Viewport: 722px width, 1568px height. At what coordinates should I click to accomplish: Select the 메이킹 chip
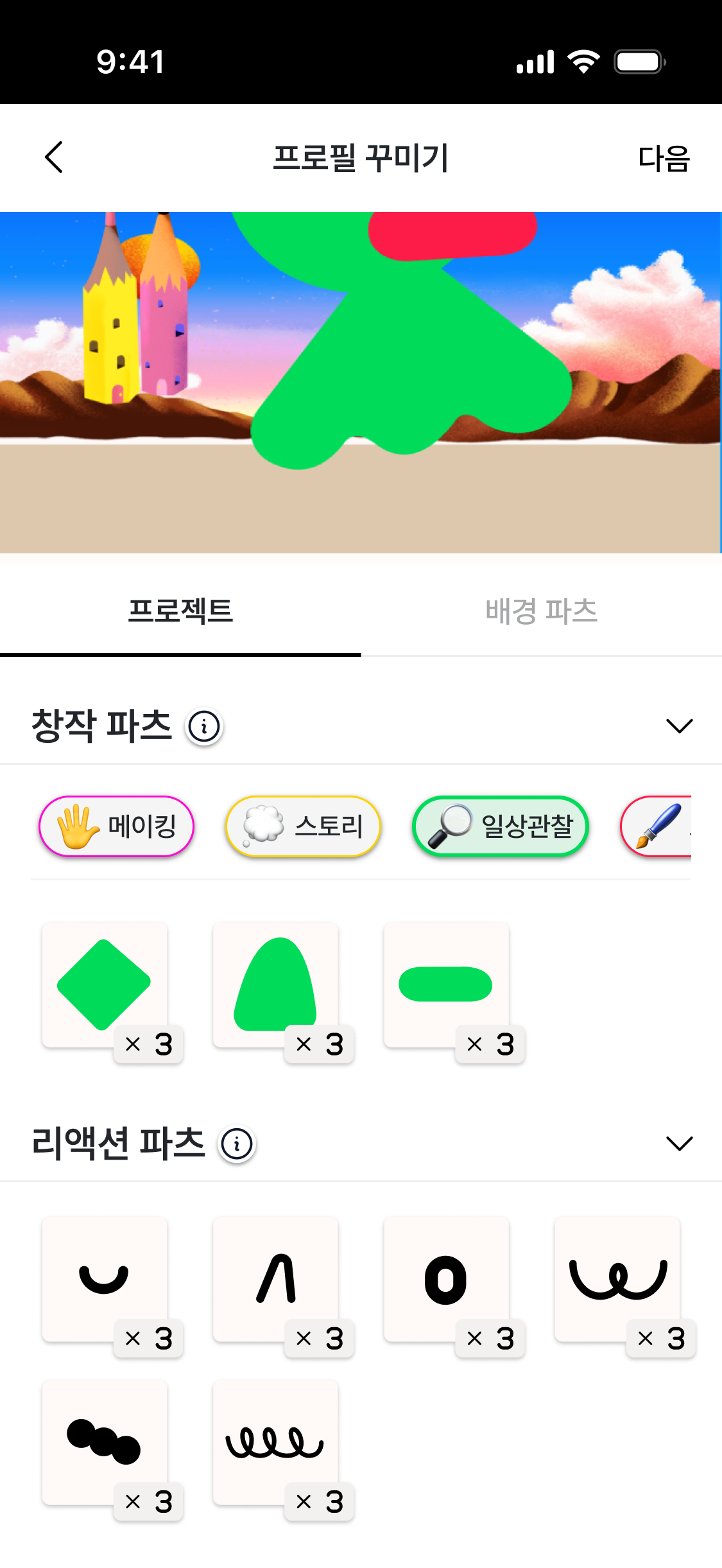[117, 826]
